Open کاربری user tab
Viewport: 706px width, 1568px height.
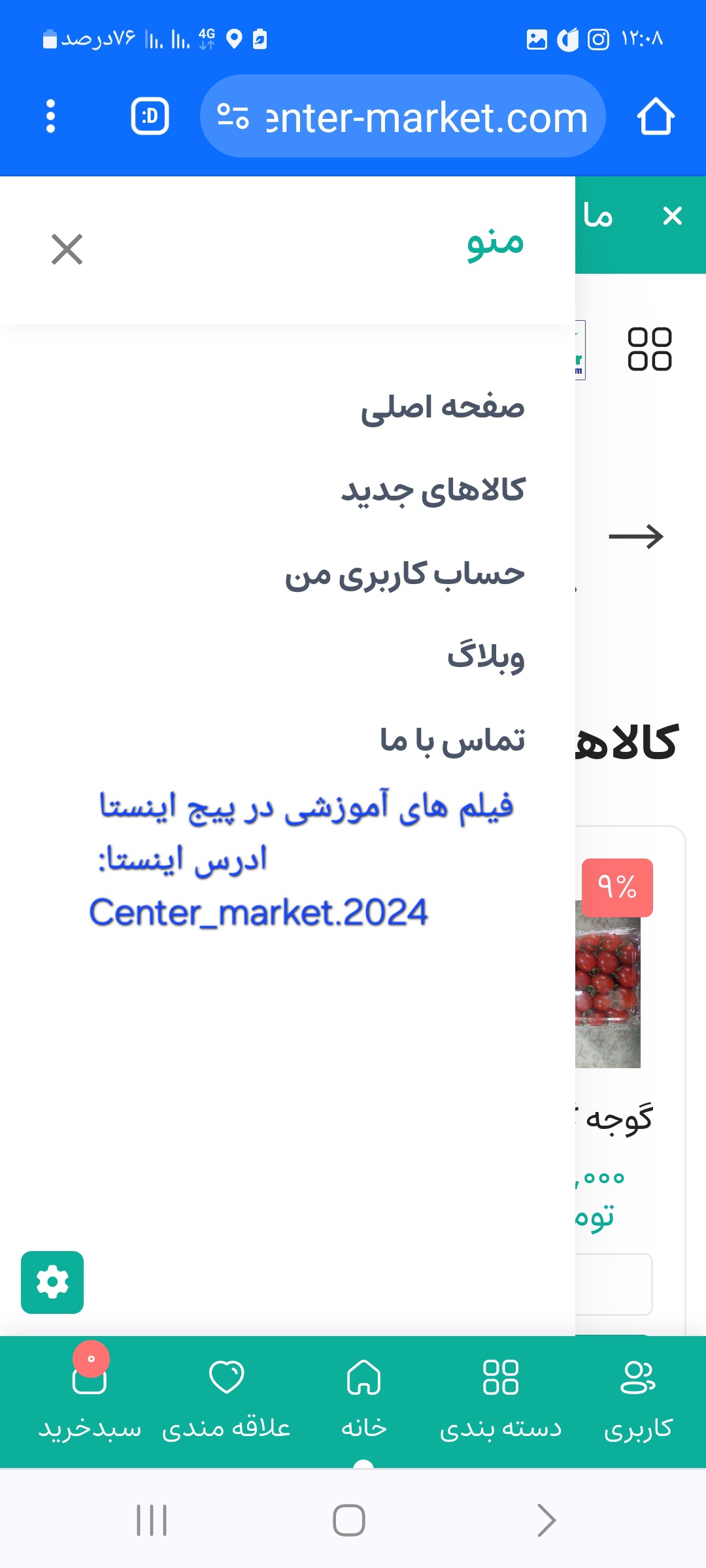pyautogui.click(x=638, y=1398)
